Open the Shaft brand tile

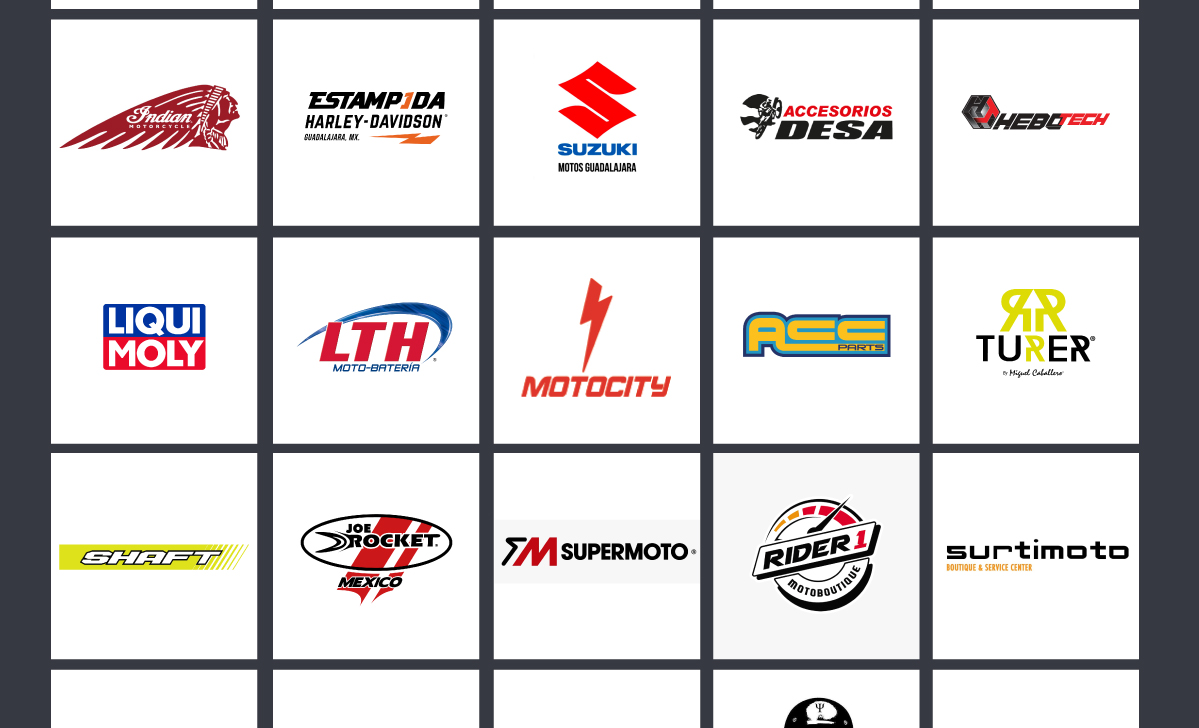pyautogui.click(x=154, y=556)
